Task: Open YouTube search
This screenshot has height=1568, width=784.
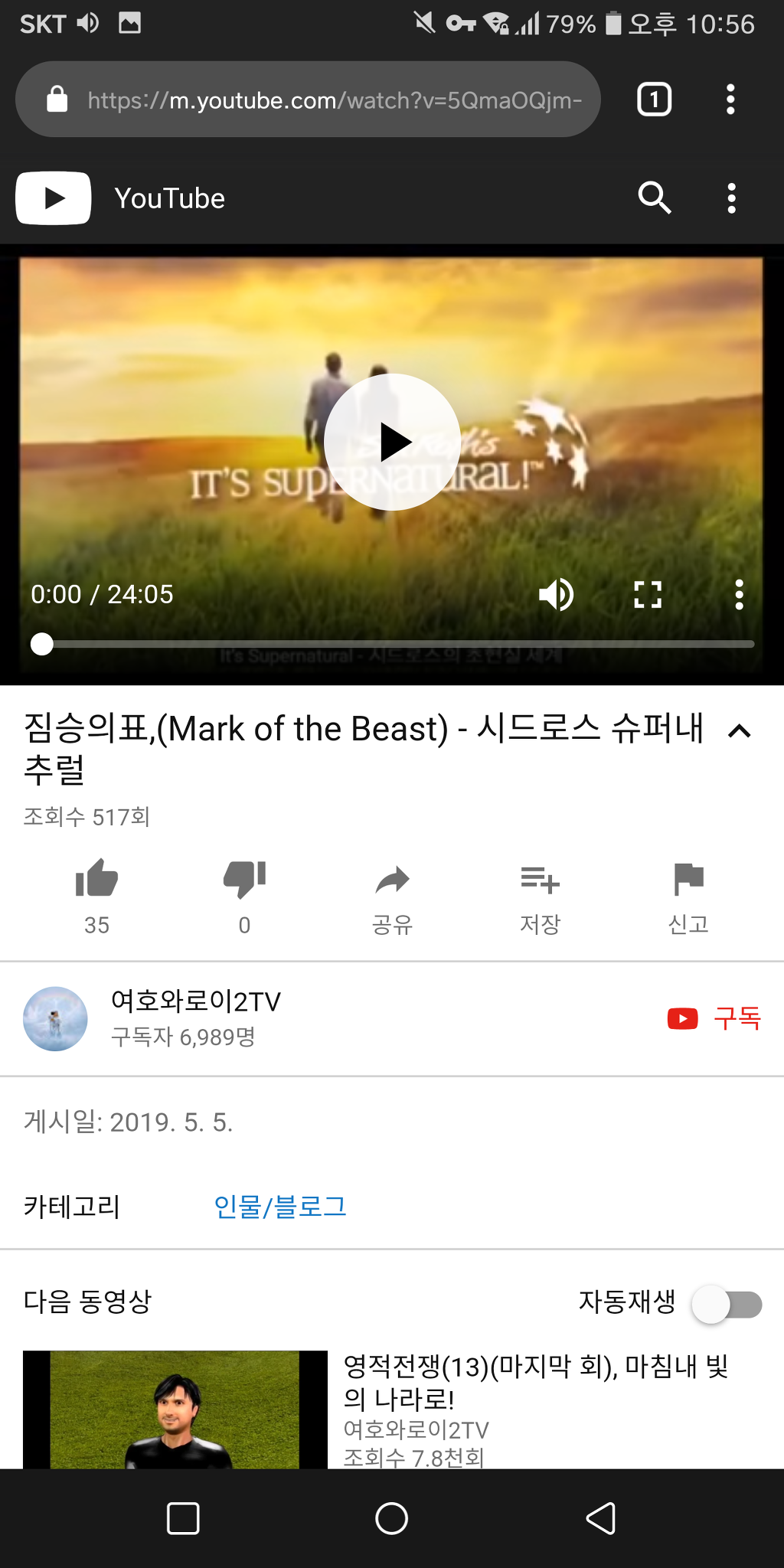Action: click(655, 198)
